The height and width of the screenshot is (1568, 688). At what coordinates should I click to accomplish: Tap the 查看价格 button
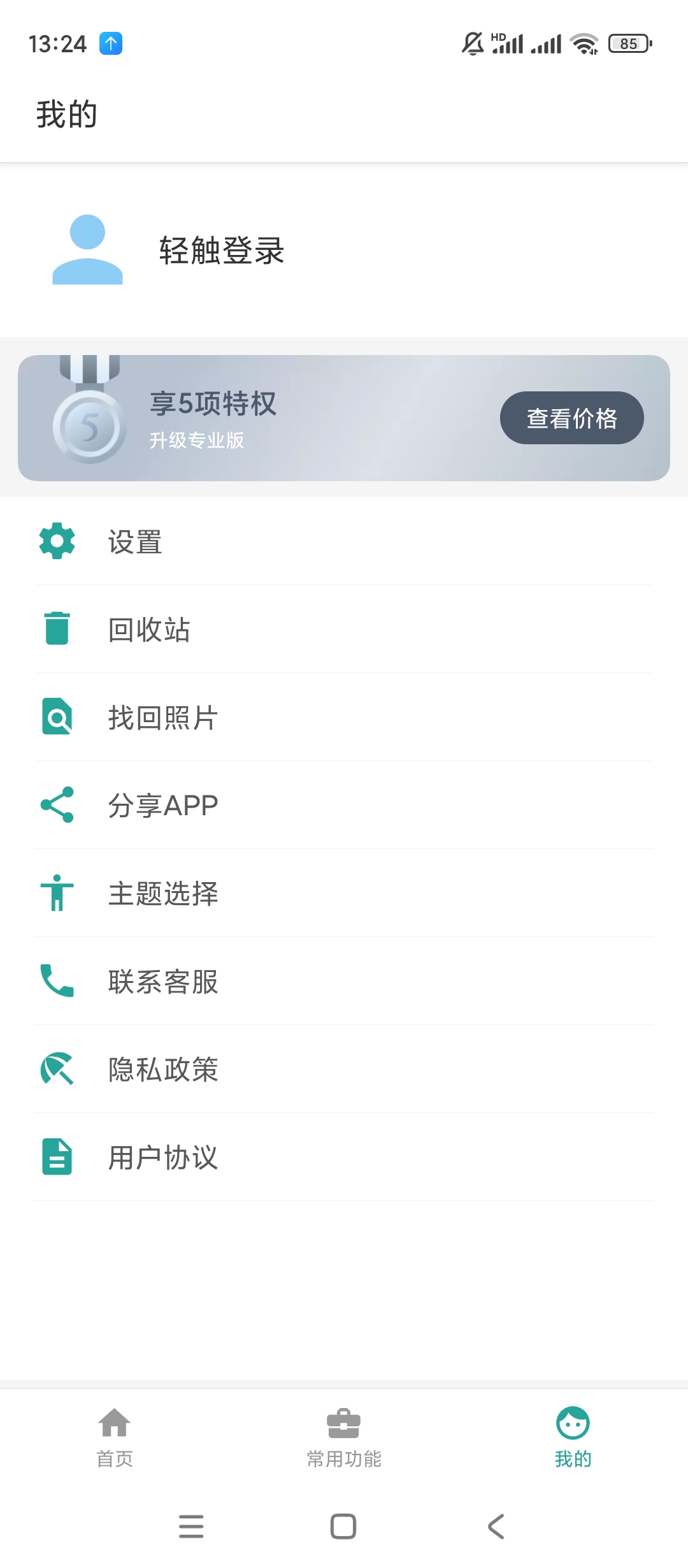pos(571,418)
